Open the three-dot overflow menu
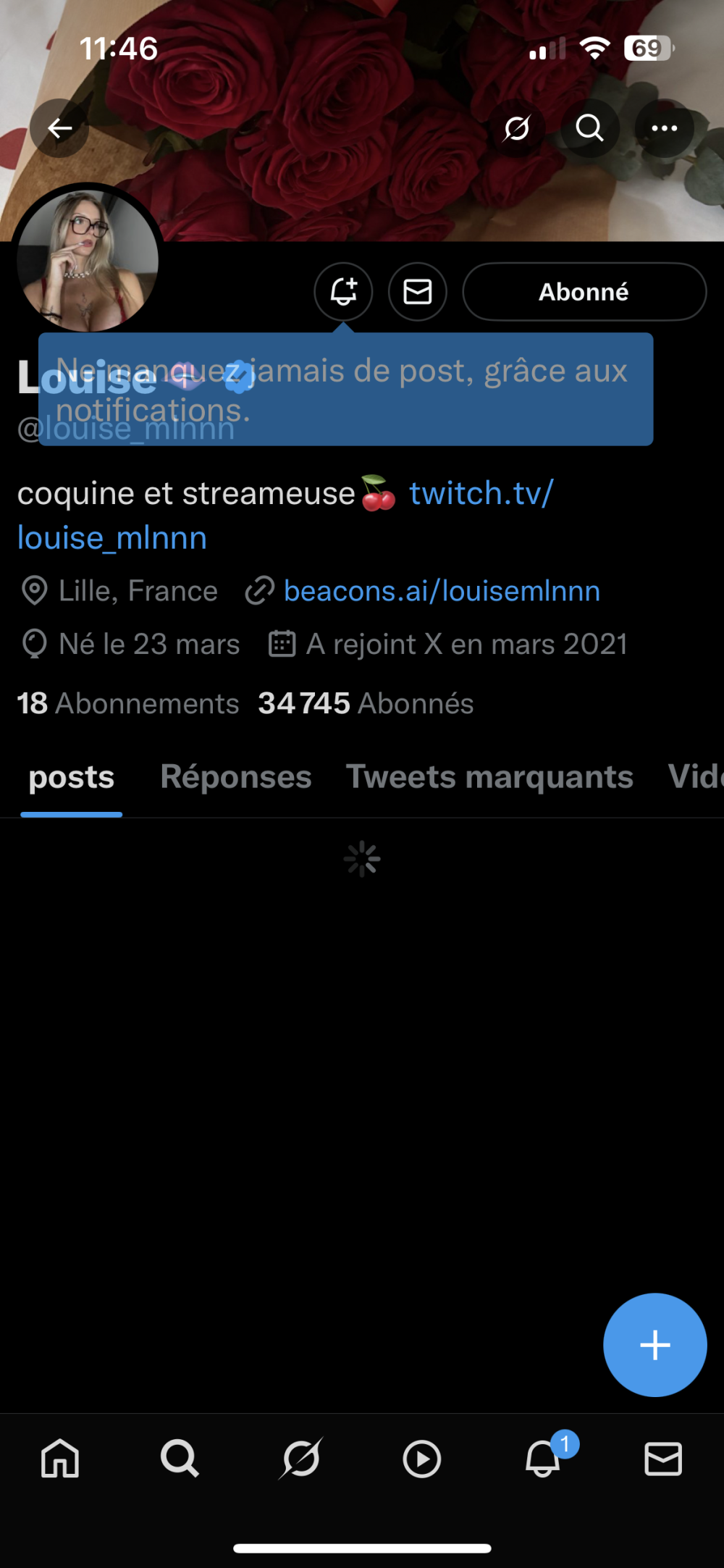Viewport: 724px width, 1568px height. pyautogui.click(x=664, y=129)
